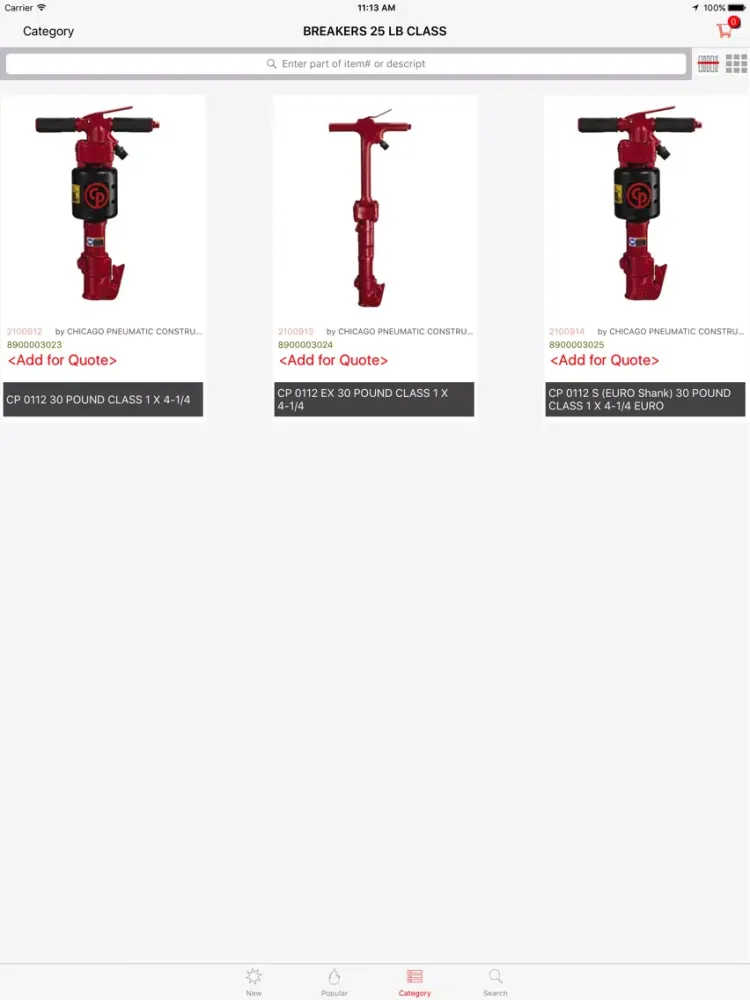Viewport: 750px width, 1000px height.
Task: Add item 8900003025 for quote
Action: pos(605,360)
